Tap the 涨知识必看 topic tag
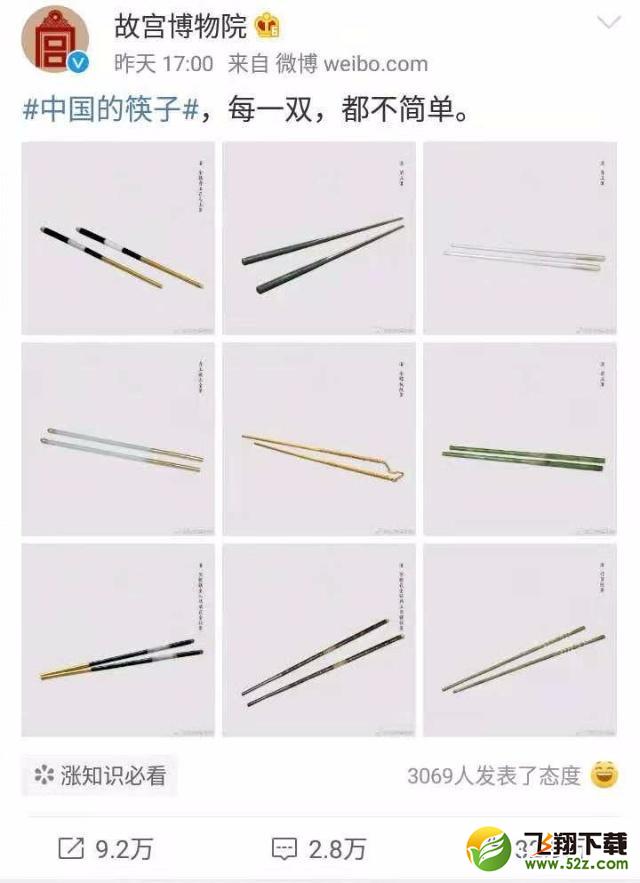The image size is (640, 883). point(99,775)
